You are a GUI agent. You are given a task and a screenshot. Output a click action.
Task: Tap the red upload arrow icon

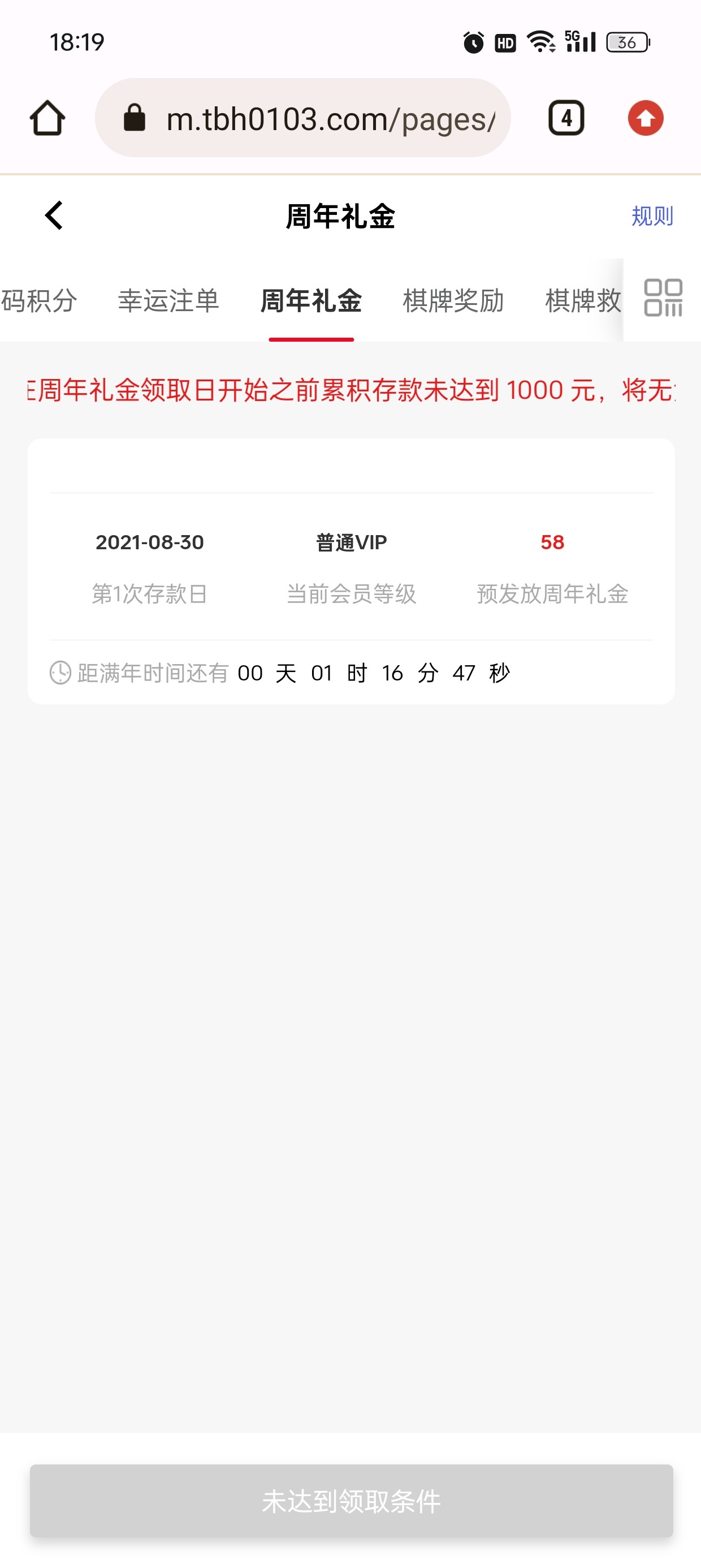[645, 118]
